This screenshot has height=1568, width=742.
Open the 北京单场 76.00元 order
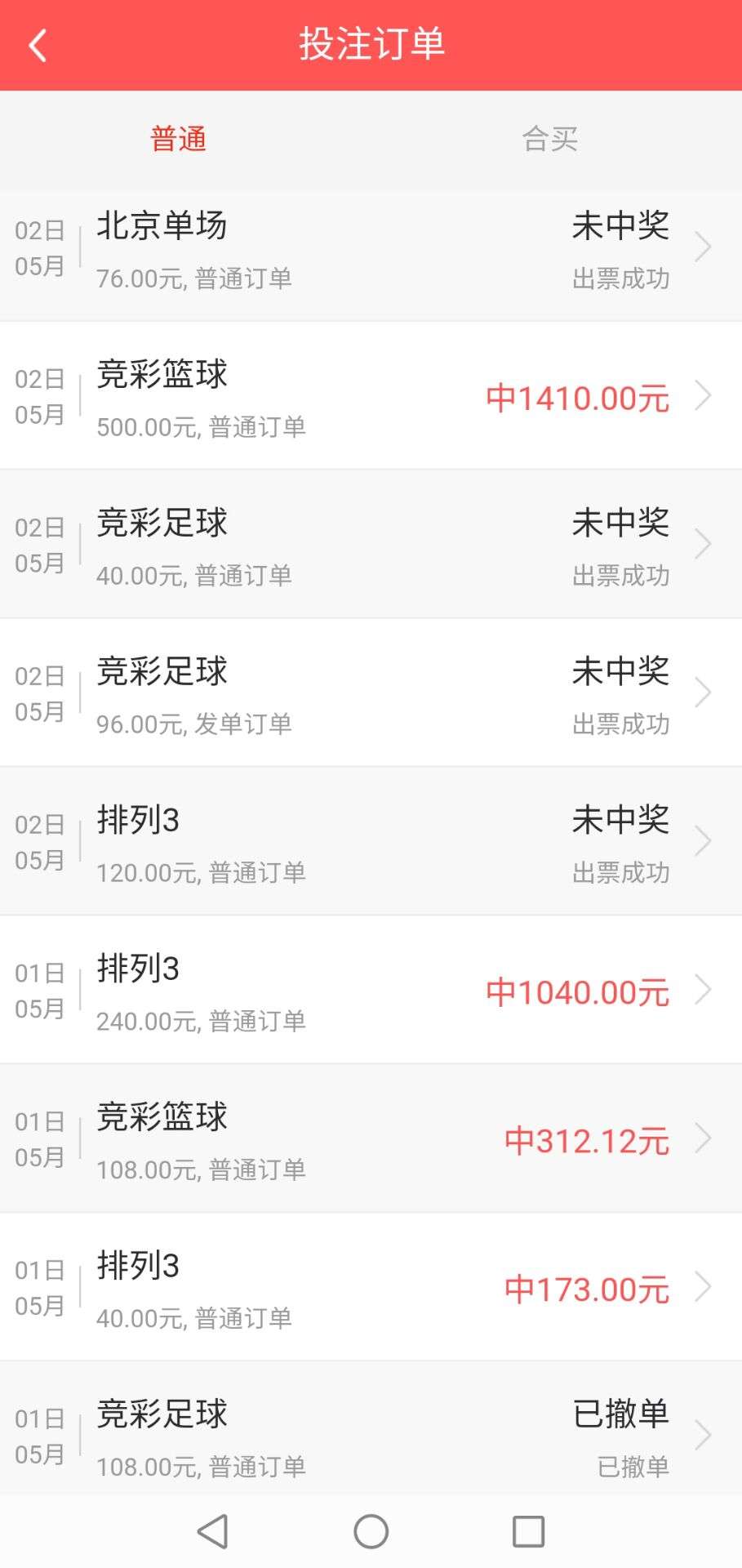pyautogui.click(x=371, y=248)
